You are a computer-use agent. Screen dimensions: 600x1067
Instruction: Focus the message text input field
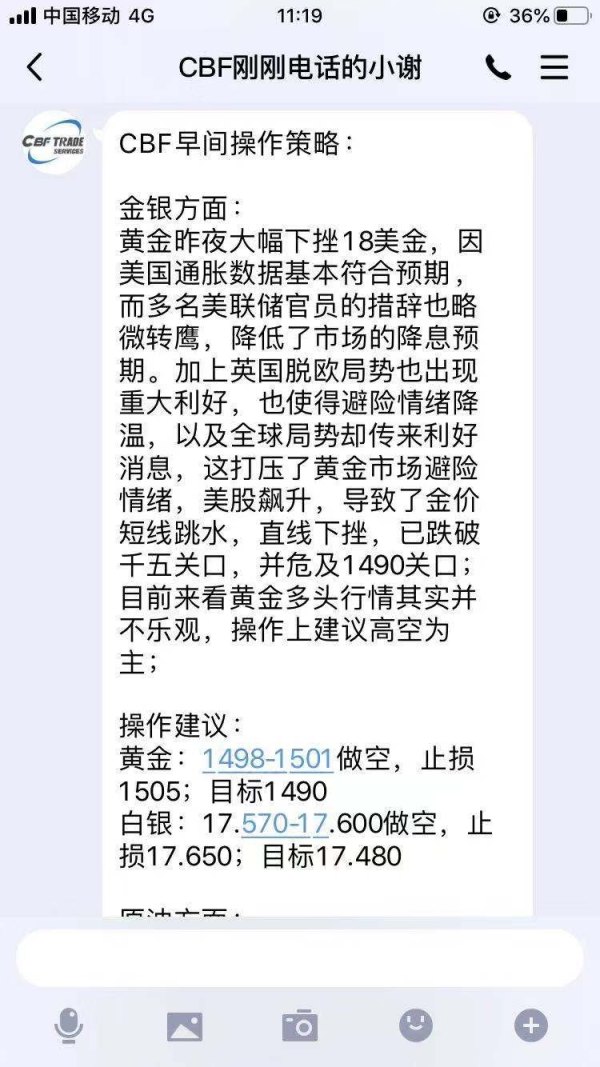[x=299, y=958]
